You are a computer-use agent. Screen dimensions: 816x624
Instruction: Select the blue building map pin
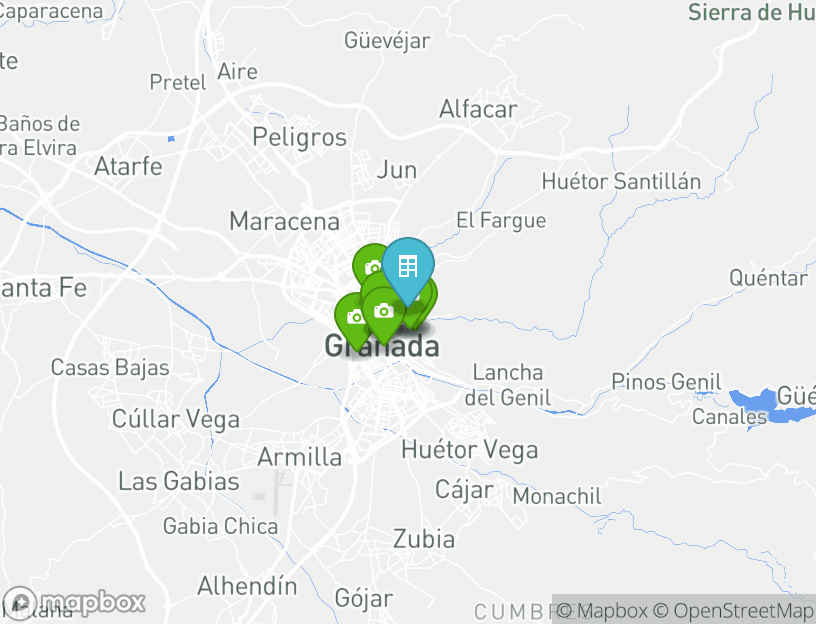pyautogui.click(x=407, y=267)
